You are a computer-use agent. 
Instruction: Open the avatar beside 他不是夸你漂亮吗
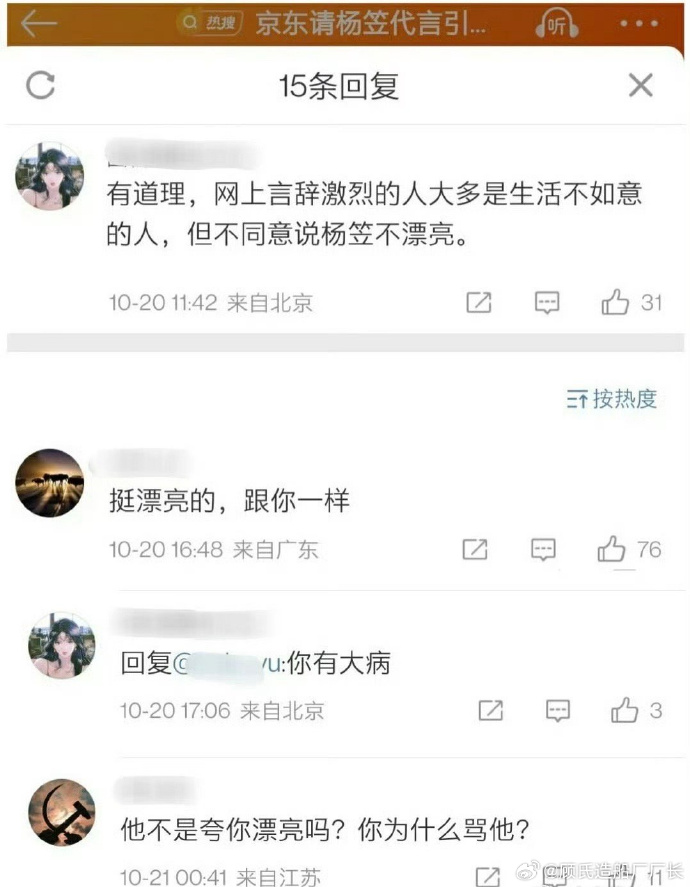(x=61, y=811)
